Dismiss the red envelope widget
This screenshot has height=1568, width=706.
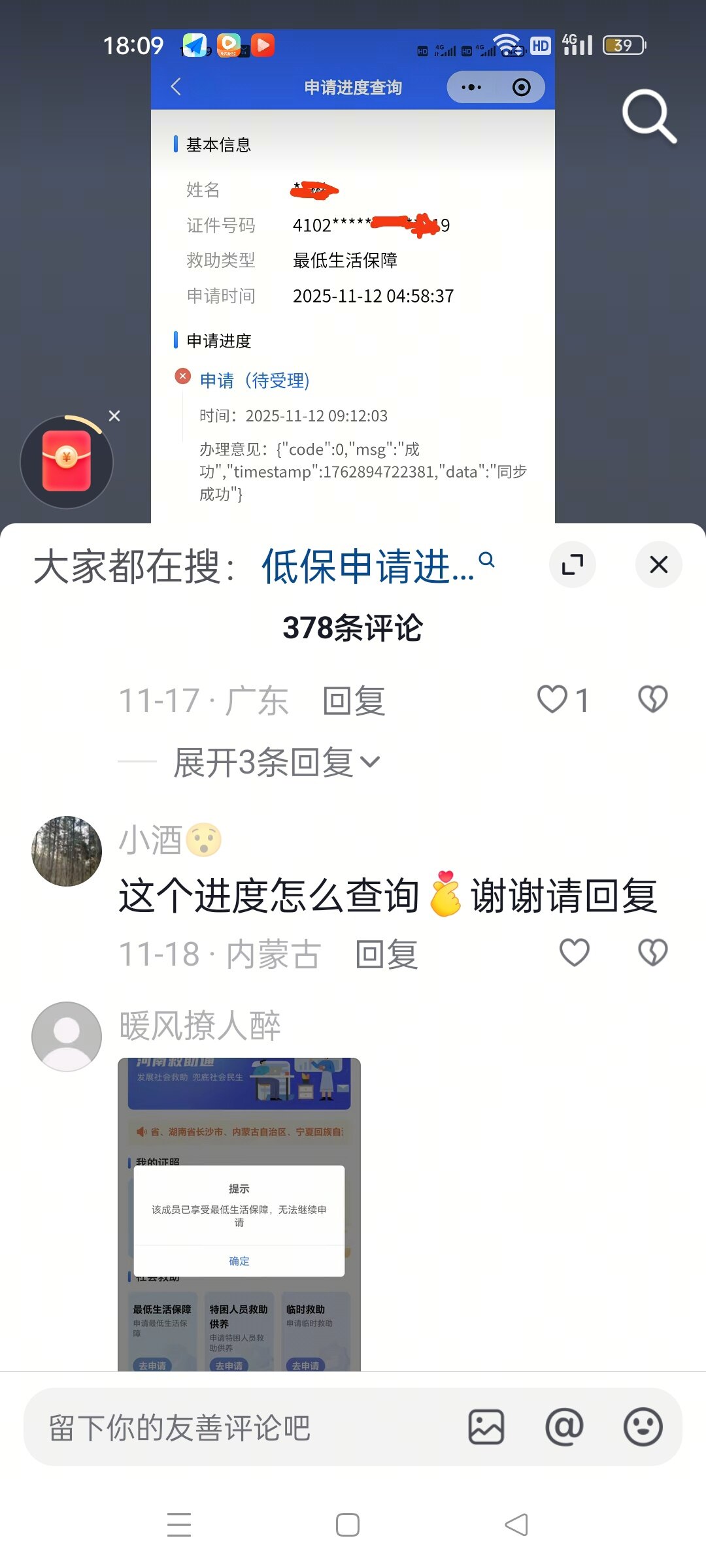114,416
